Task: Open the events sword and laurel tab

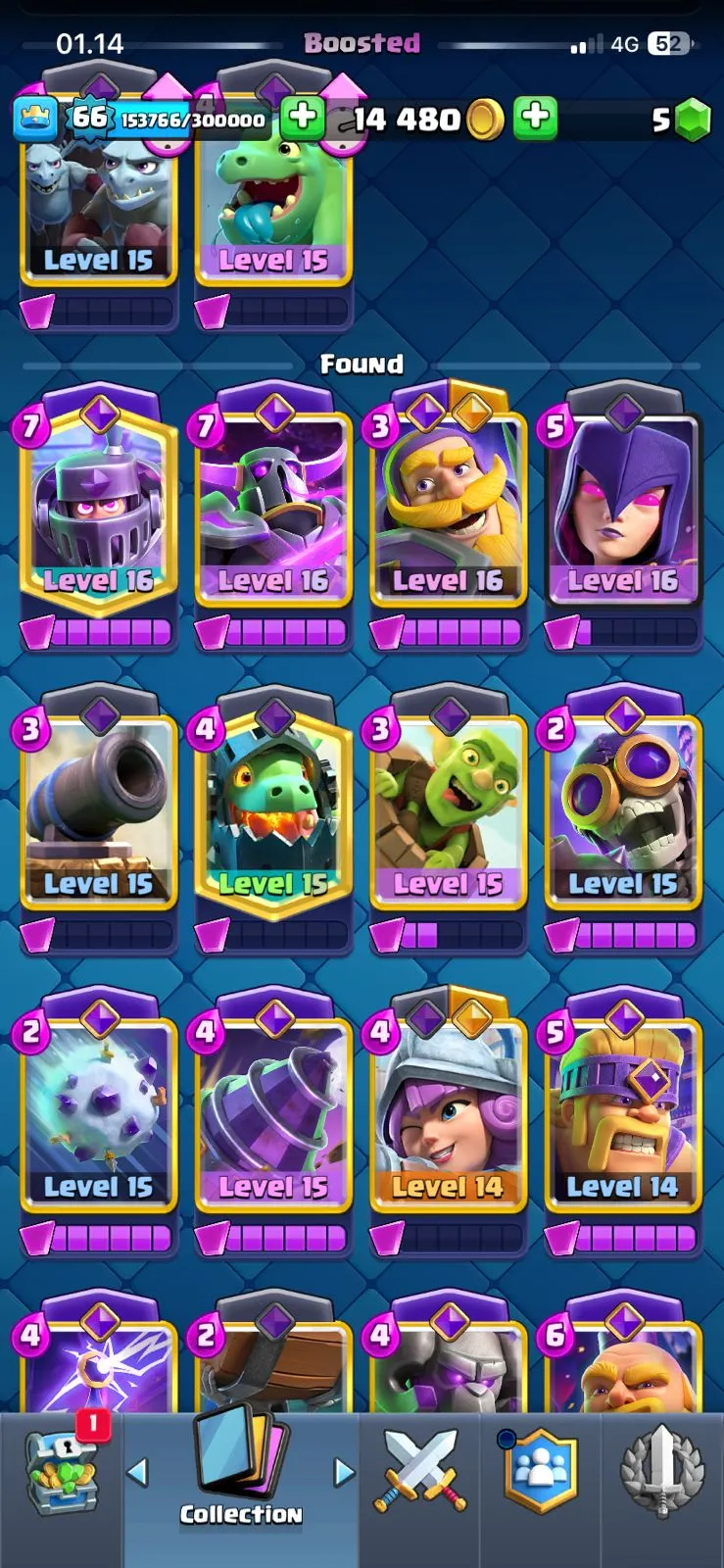Action: tap(662, 1470)
